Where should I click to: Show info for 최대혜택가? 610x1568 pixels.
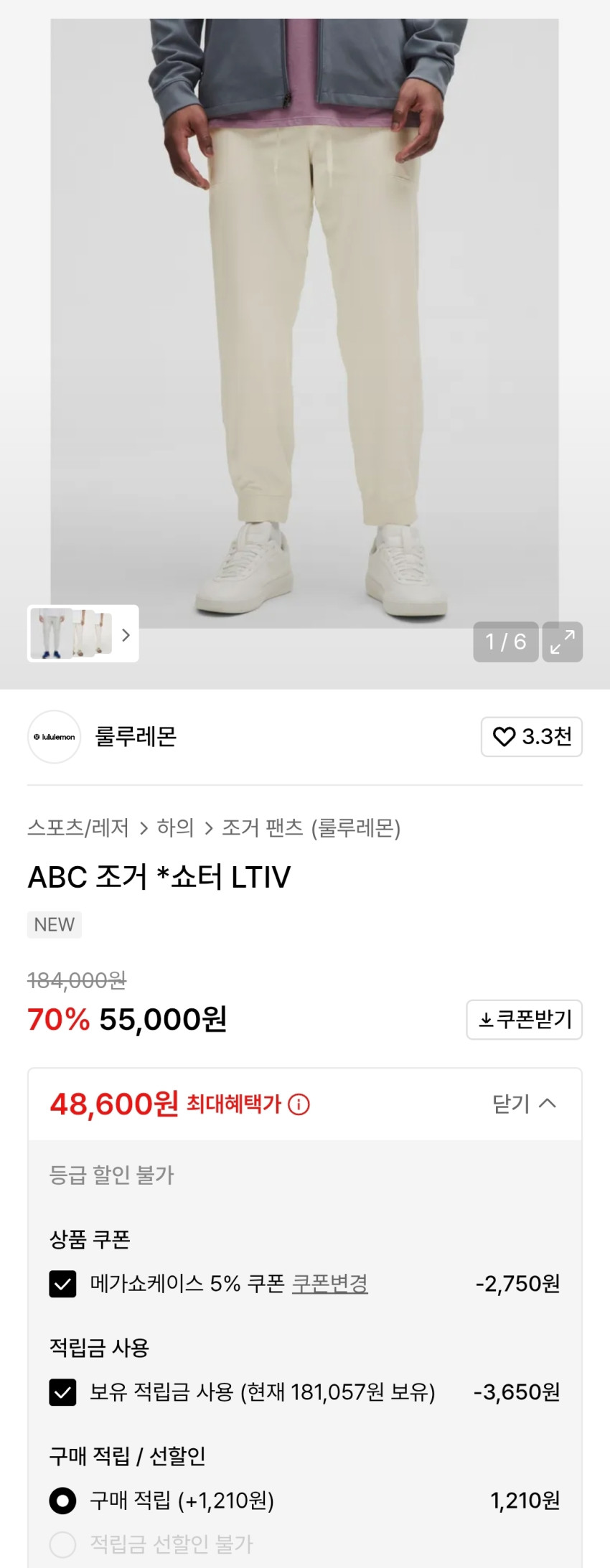pyautogui.click(x=299, y=1104)
